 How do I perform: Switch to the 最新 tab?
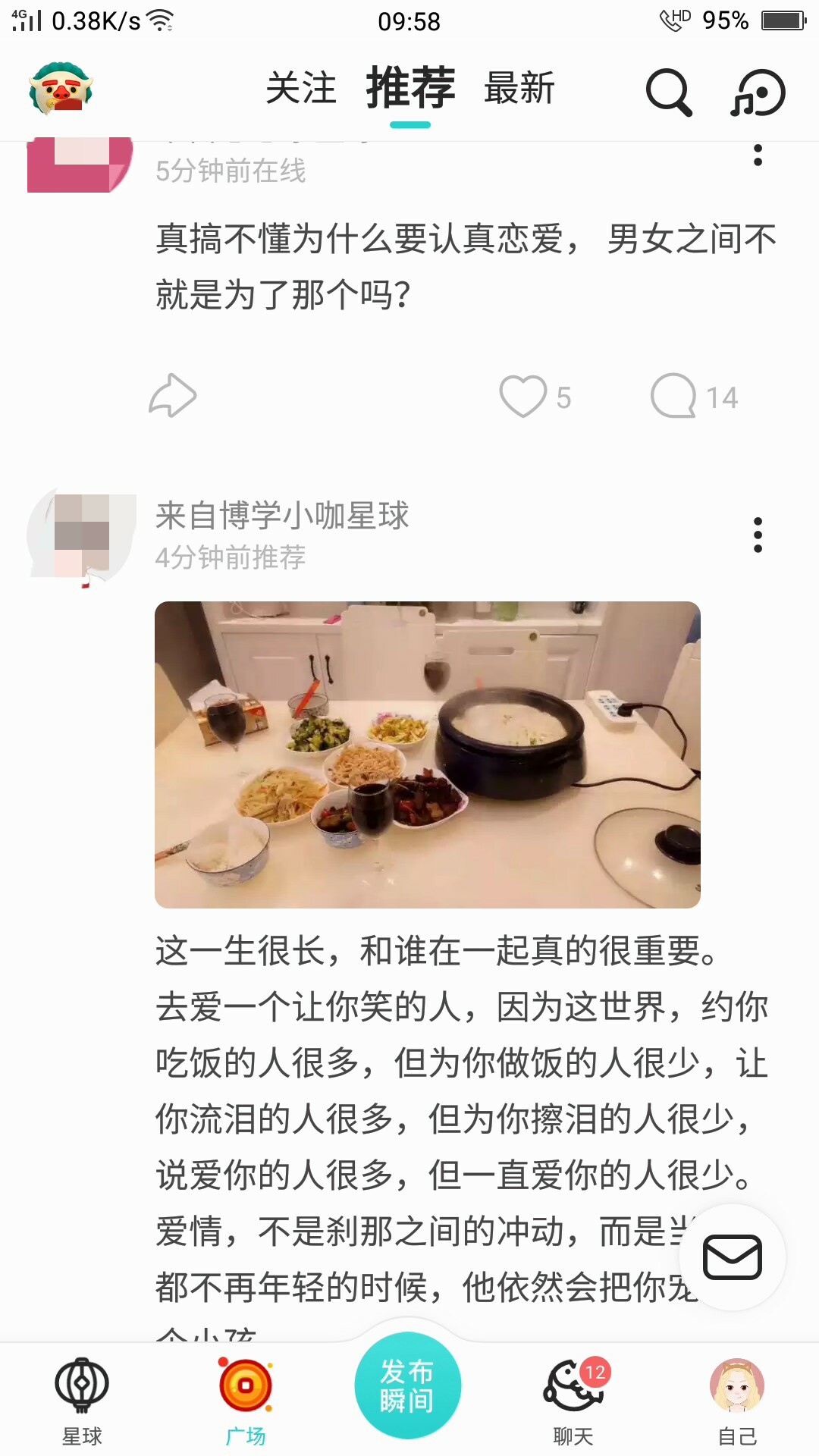pyautogui.click(x=519, y=88)
